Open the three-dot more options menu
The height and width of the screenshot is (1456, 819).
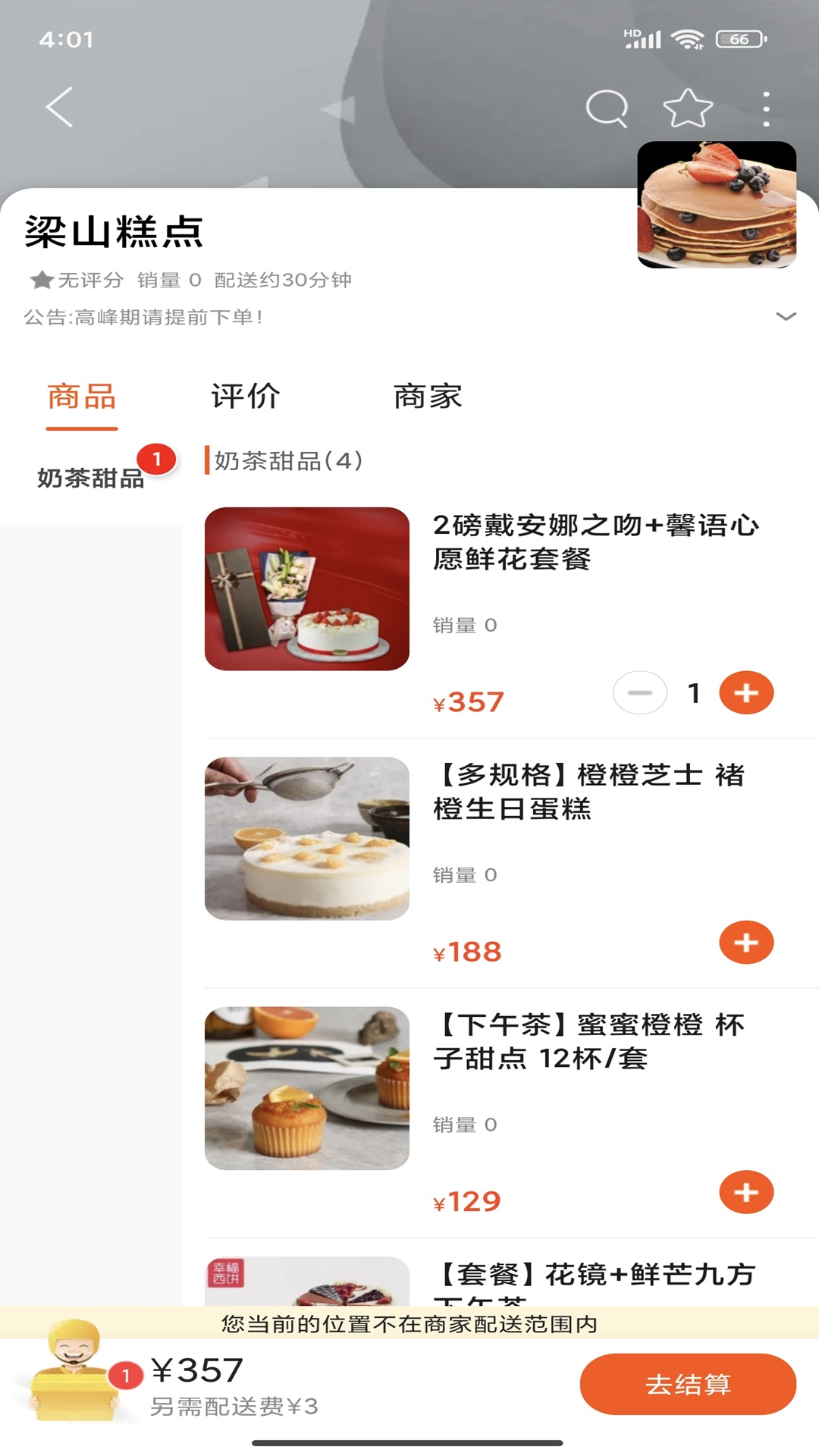(767, 107)
